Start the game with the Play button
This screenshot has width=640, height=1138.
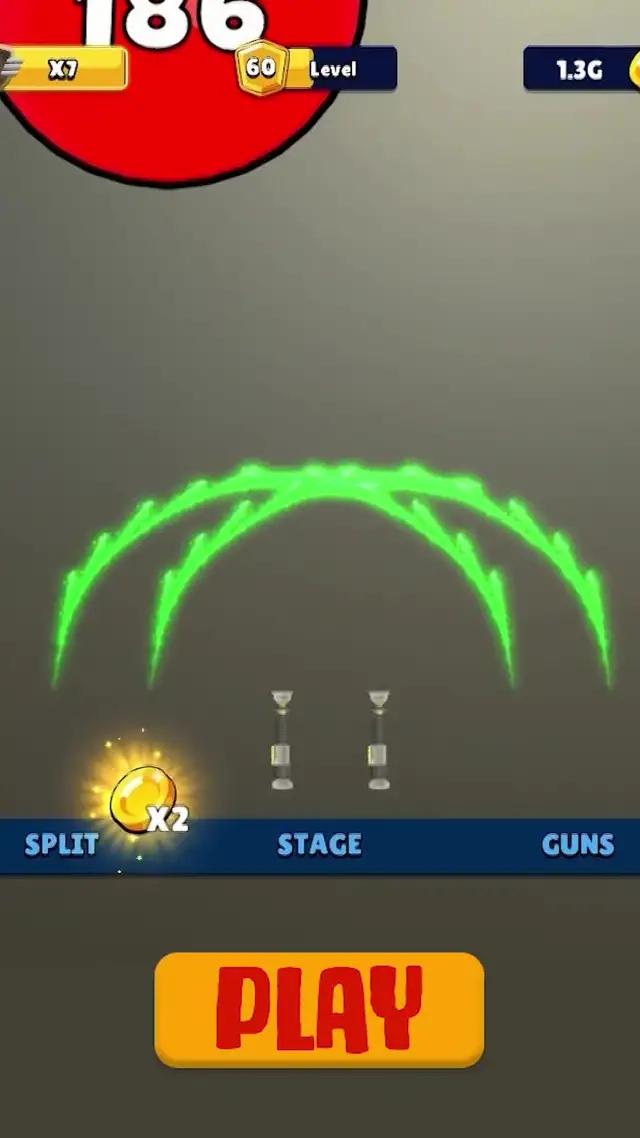click(319, 1009)
